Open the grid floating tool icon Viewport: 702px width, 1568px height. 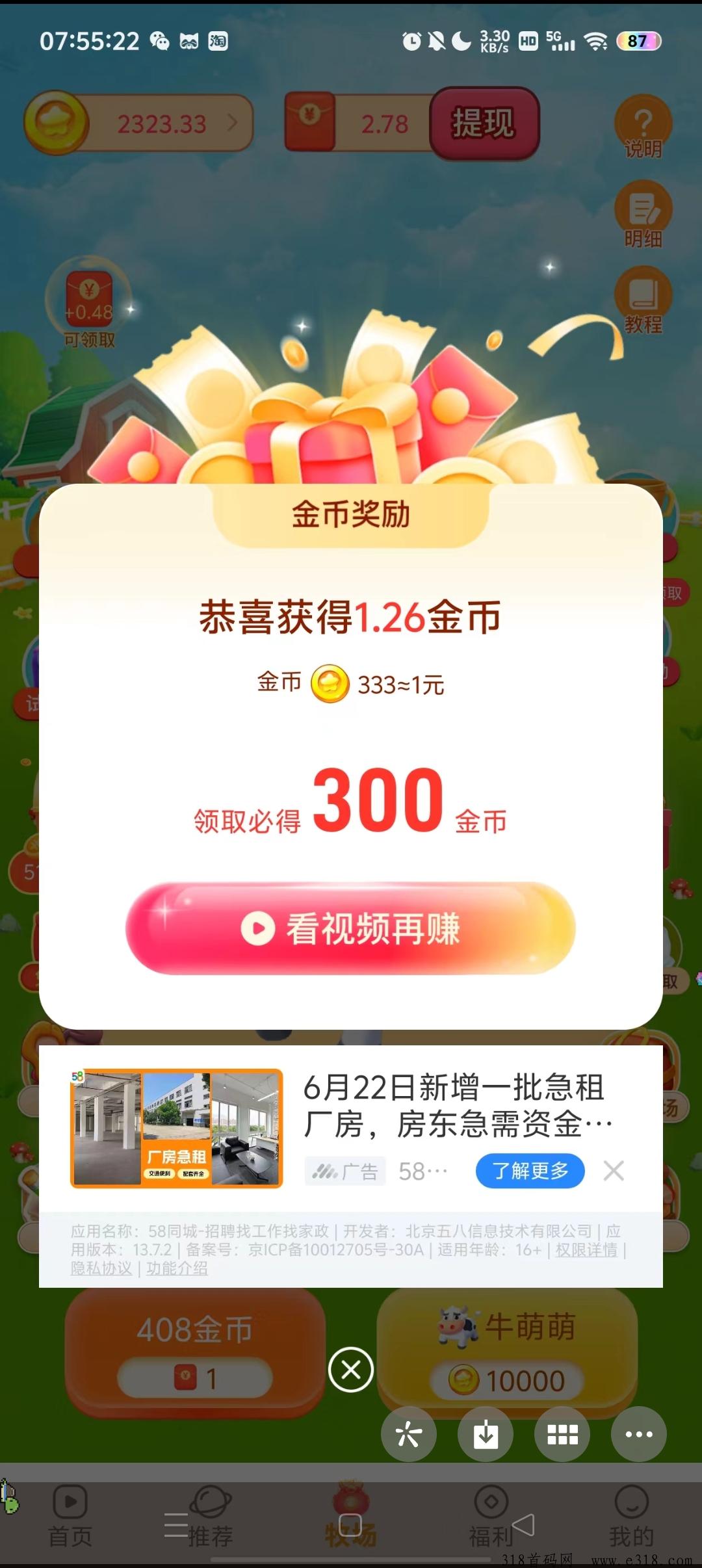pos(562,1434)
